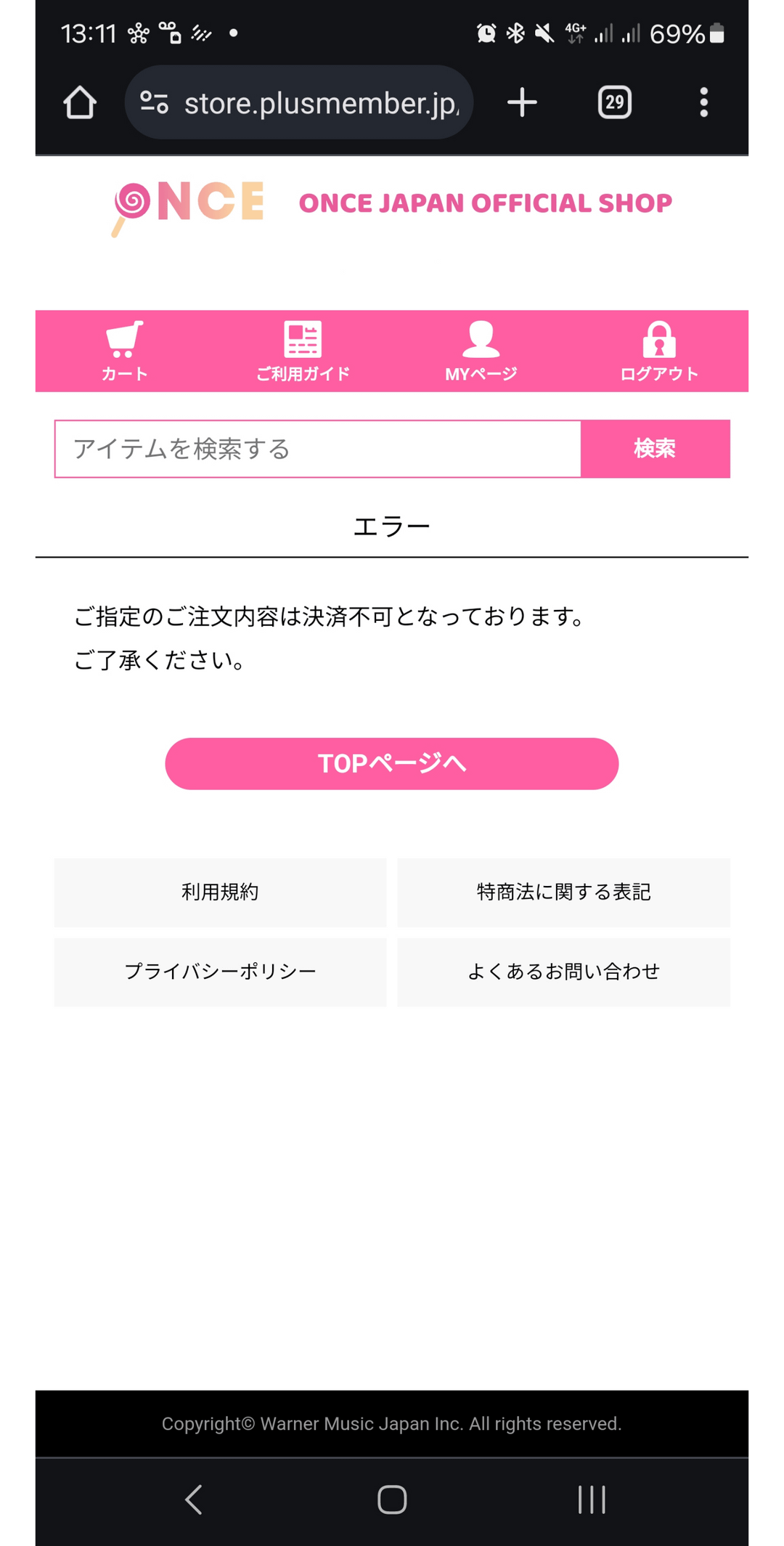Return via the TOPページへ button
784x1546 pixels.
[x=391, y=764]
